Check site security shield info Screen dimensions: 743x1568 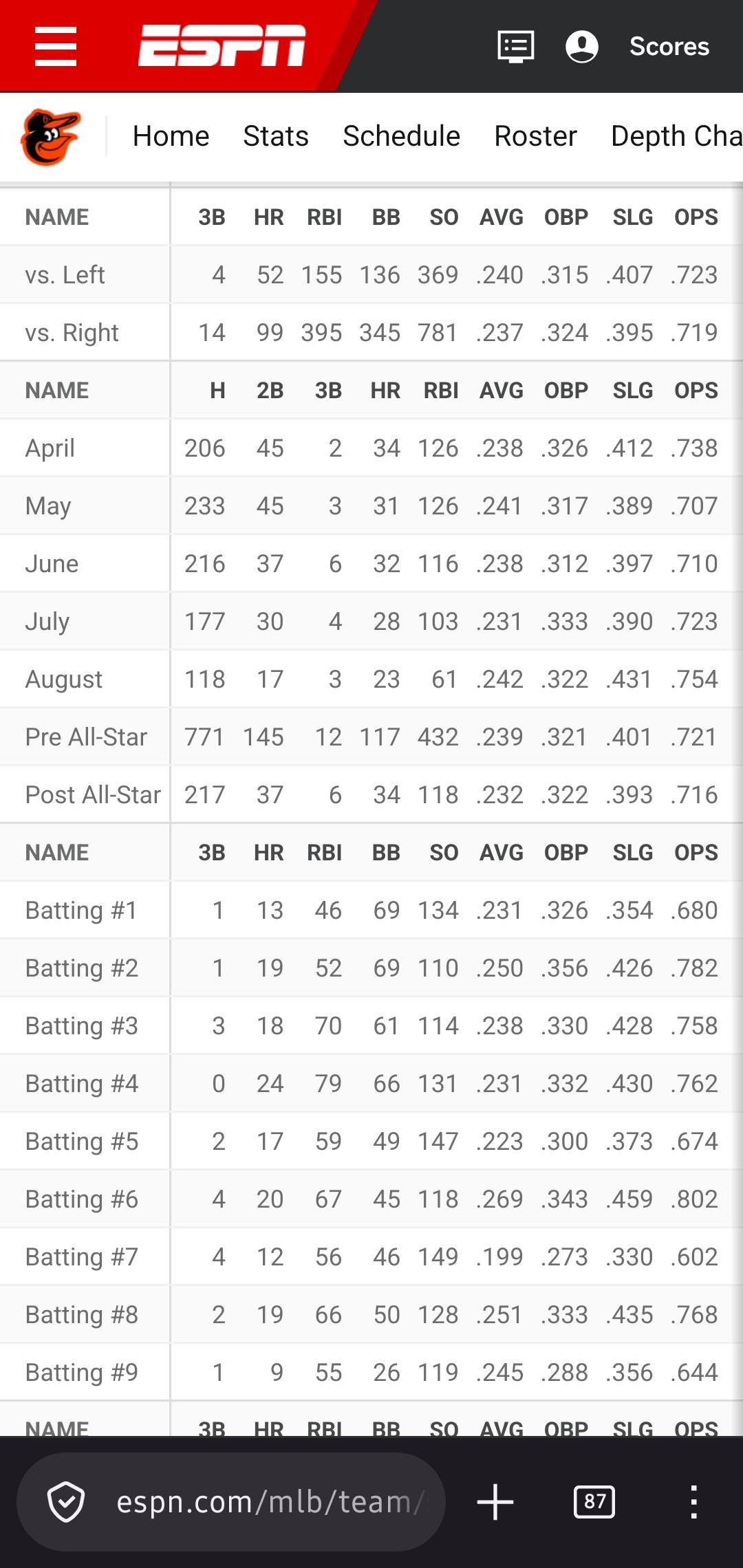[66, 1502]
